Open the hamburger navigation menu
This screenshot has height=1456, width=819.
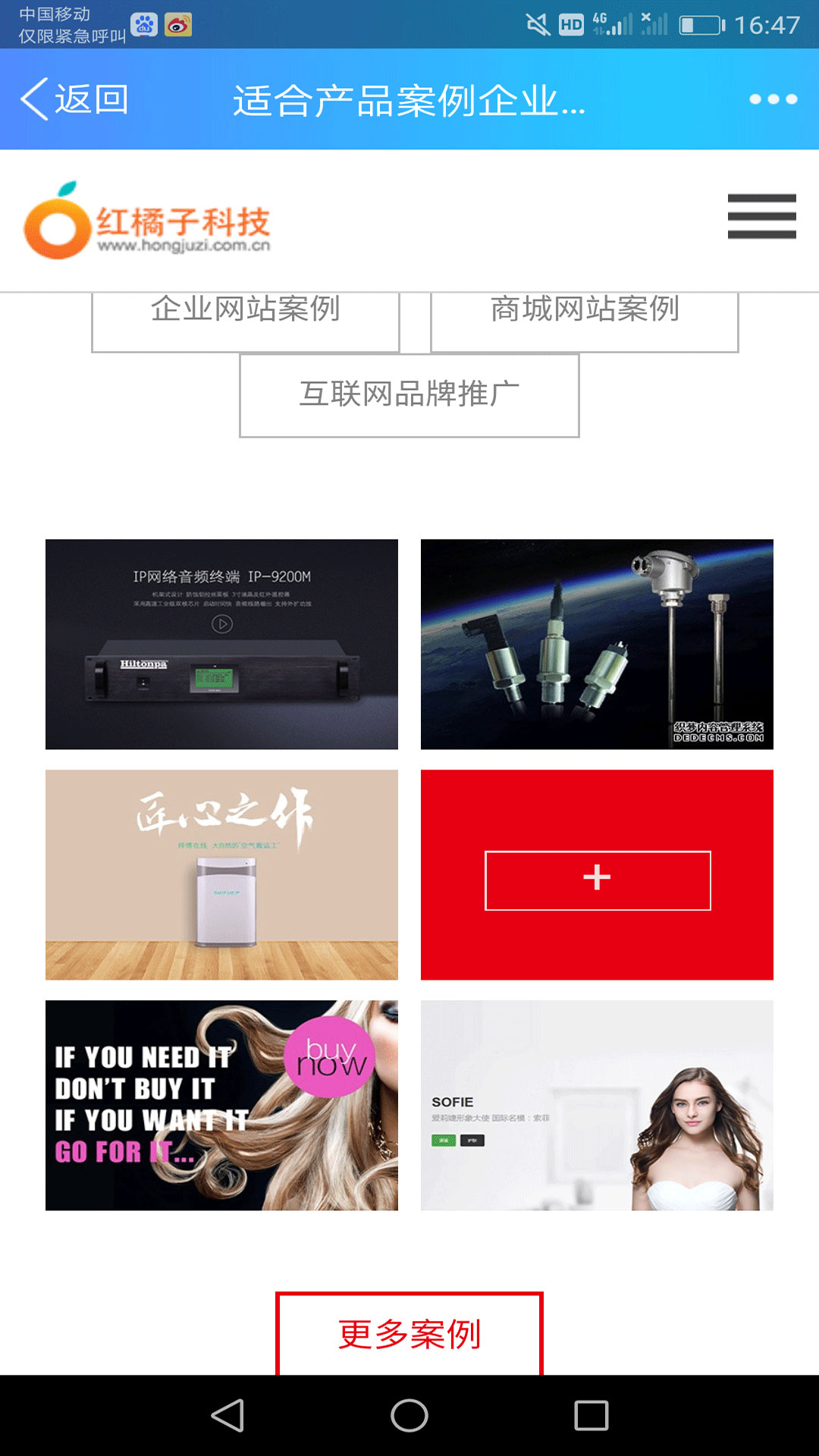(761, 216)
